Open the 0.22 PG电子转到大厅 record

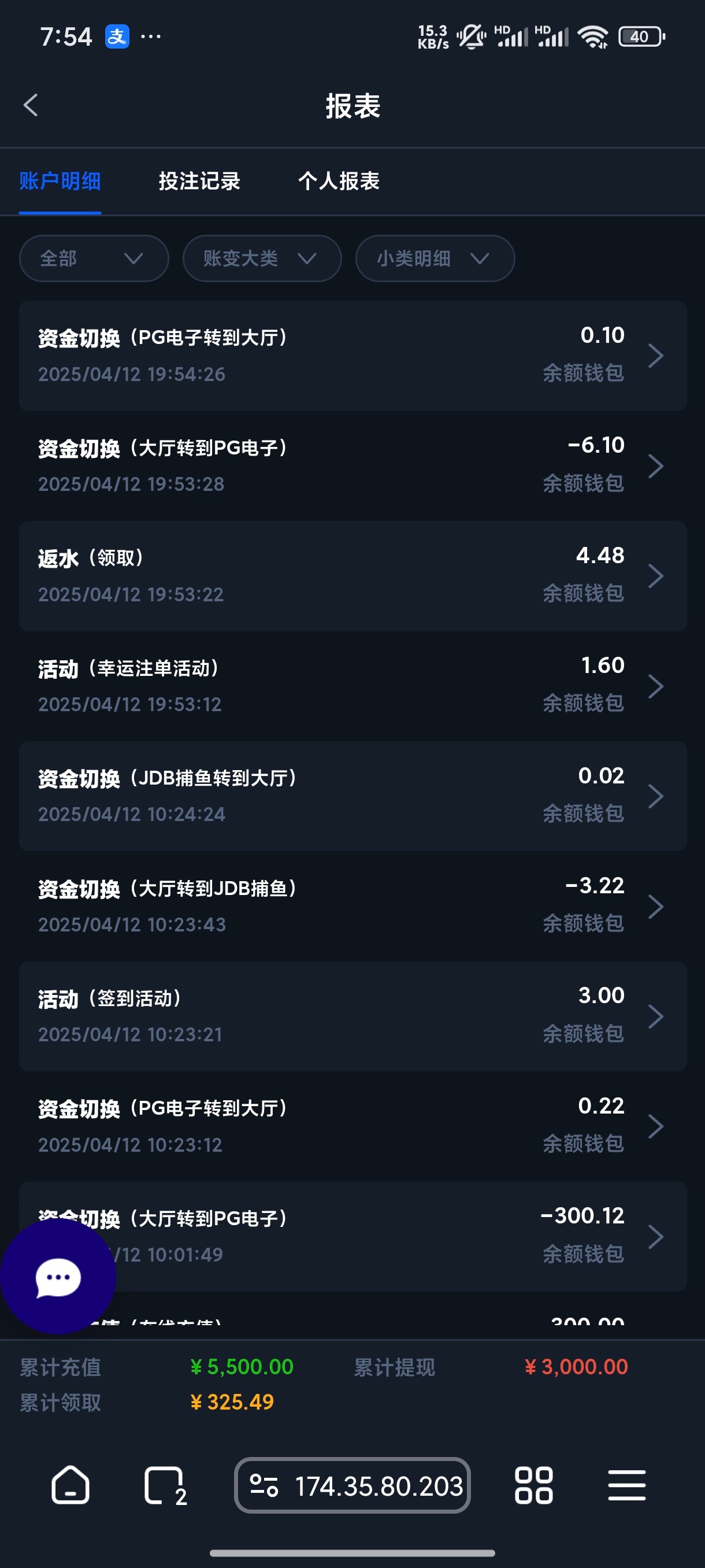tap(352, 1126)
